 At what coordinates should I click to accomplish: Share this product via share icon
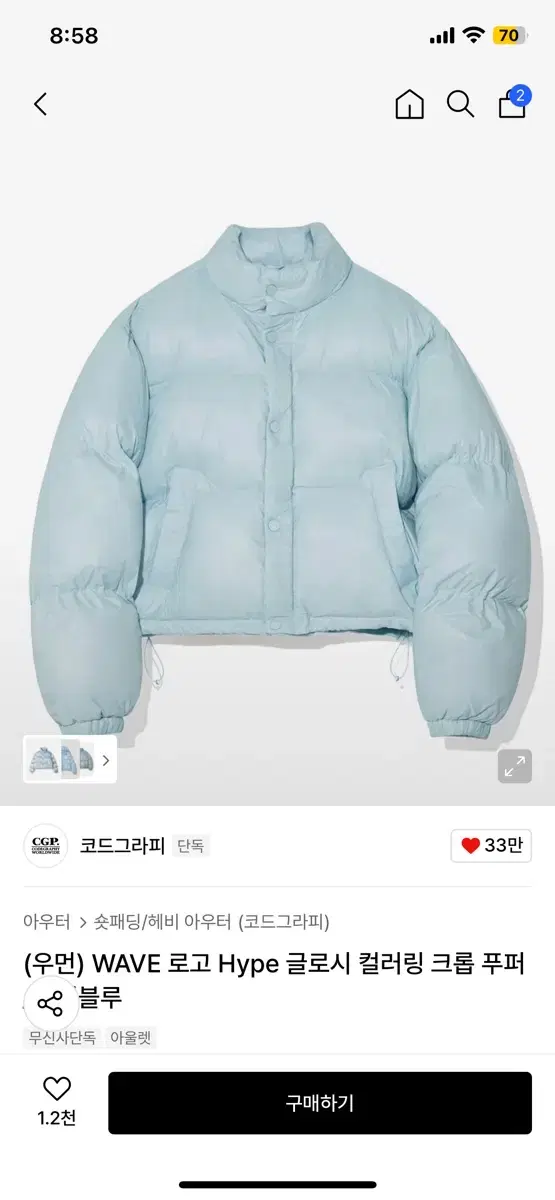click(x=50, y=1003)
